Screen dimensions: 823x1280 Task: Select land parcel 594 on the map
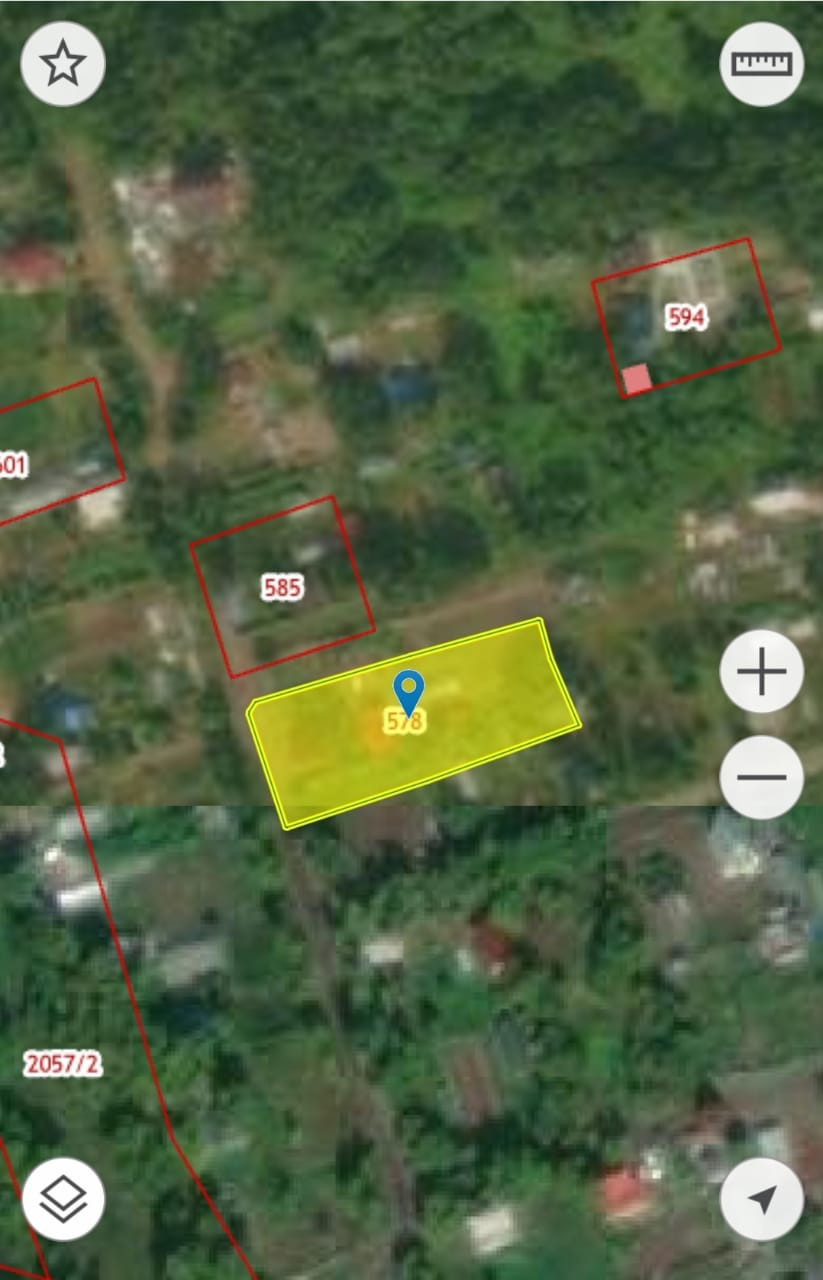pyautogui.click(x=686, y=318)
